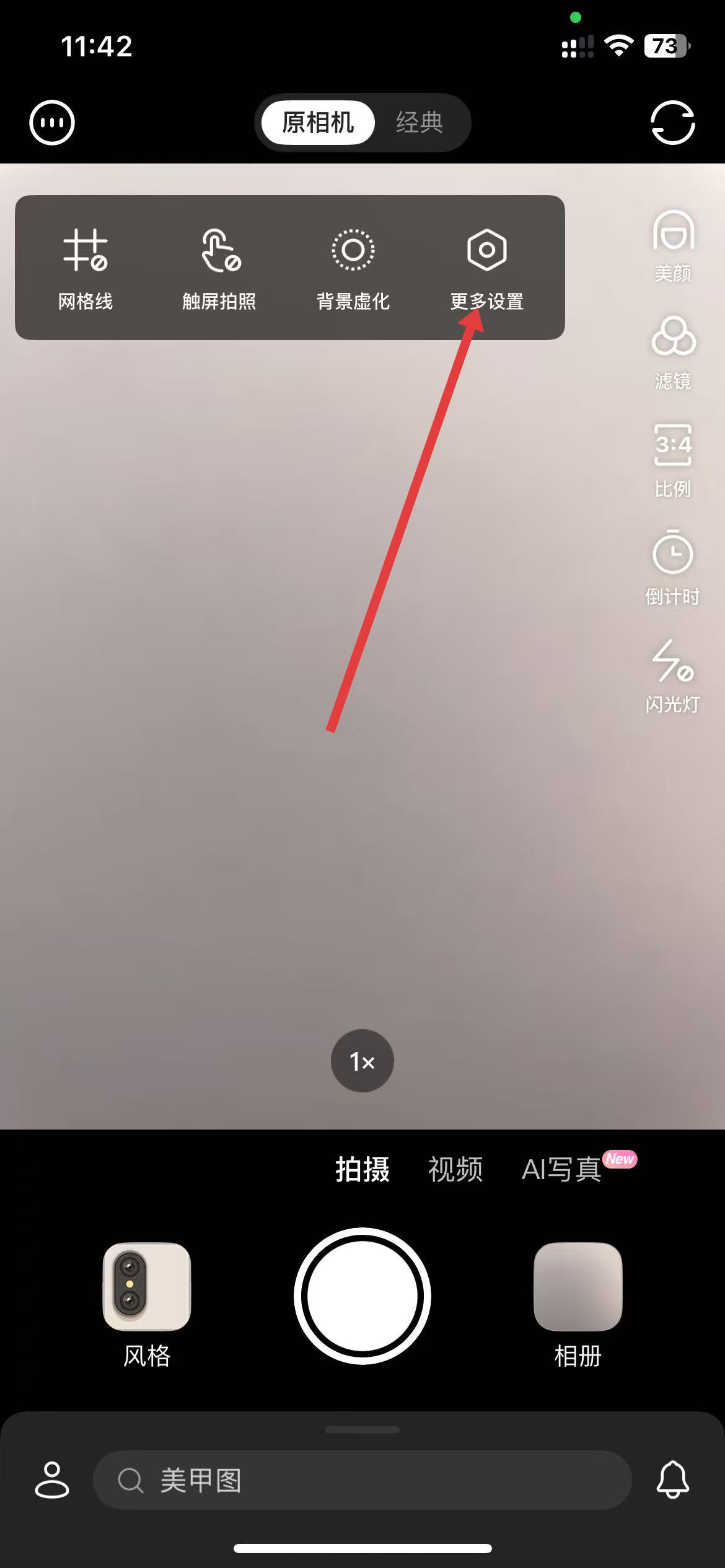Open the 风格 style picker

(147, 1304)
